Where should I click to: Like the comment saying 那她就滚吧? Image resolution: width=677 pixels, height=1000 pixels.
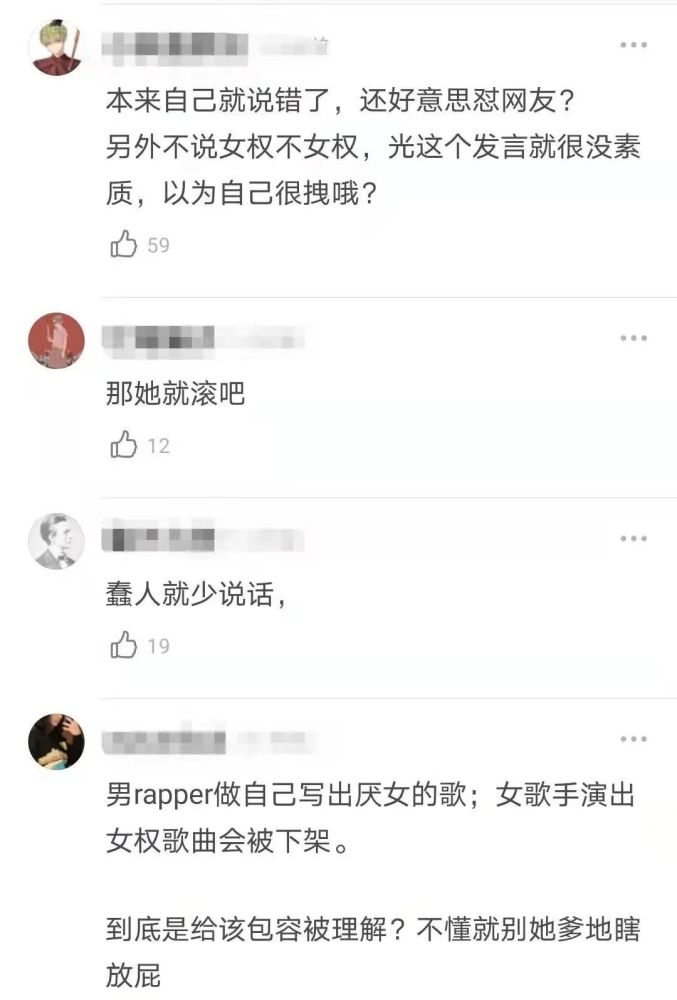pos(123,446)
